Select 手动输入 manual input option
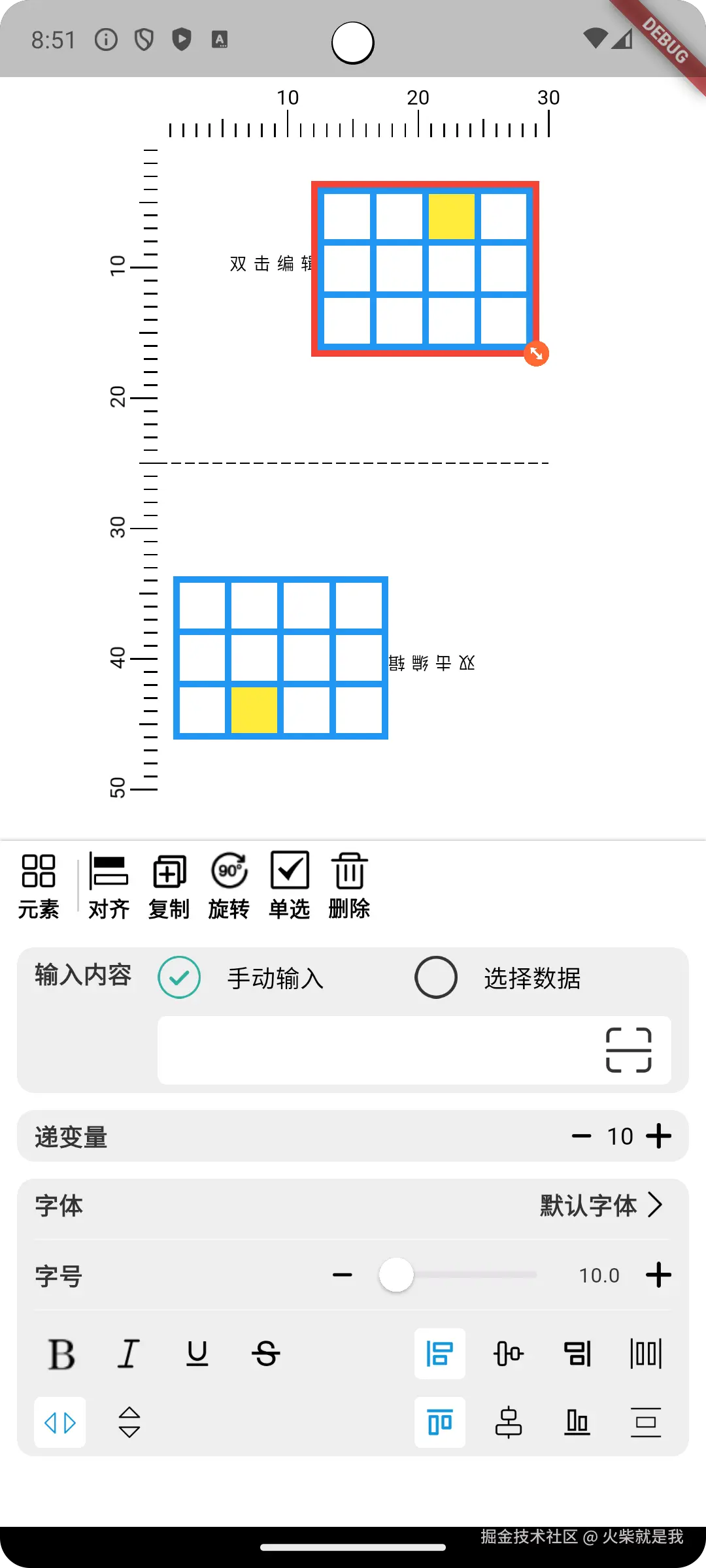 [x=179, y=977]
